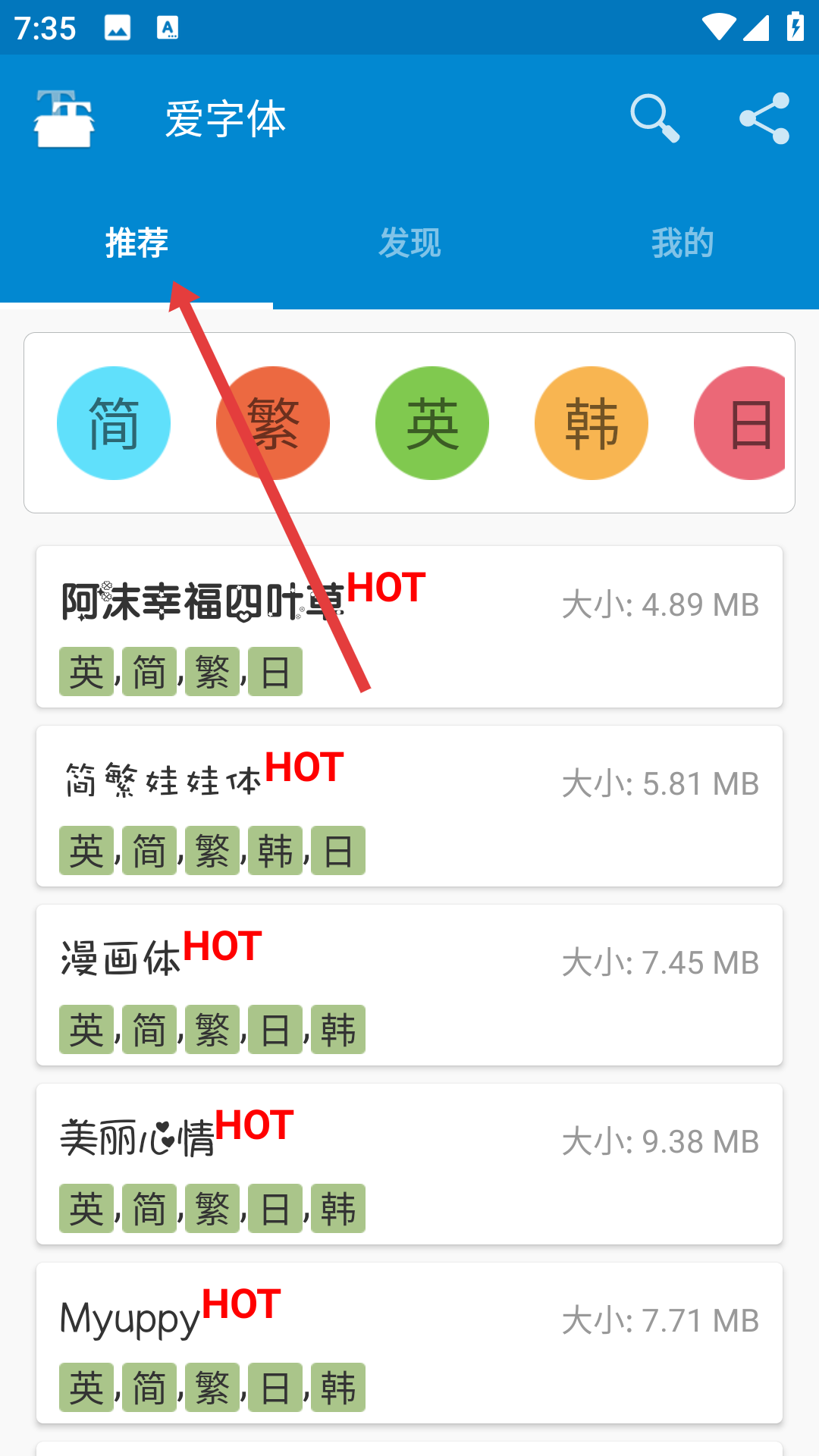Tap the 韩 language circle
The height and width of the screenshot is (1456, 819).
pyautogui.click(x=591, y=423)
